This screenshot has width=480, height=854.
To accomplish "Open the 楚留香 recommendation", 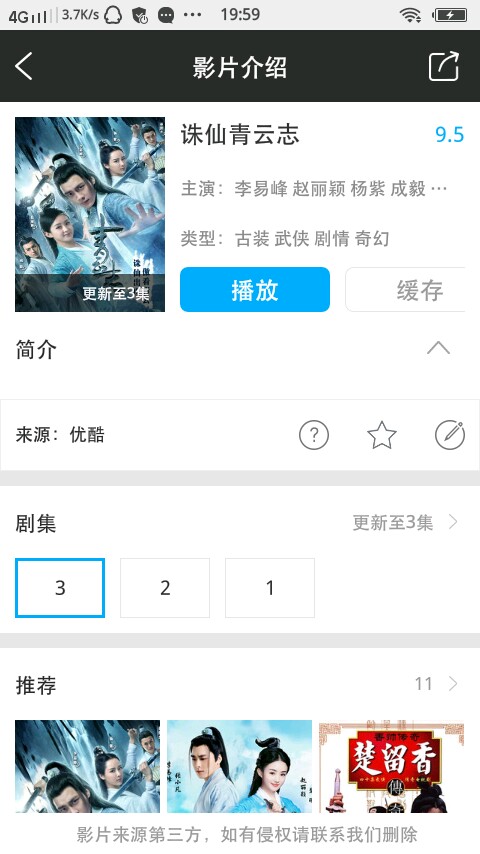I will click(x=391, y=766).
